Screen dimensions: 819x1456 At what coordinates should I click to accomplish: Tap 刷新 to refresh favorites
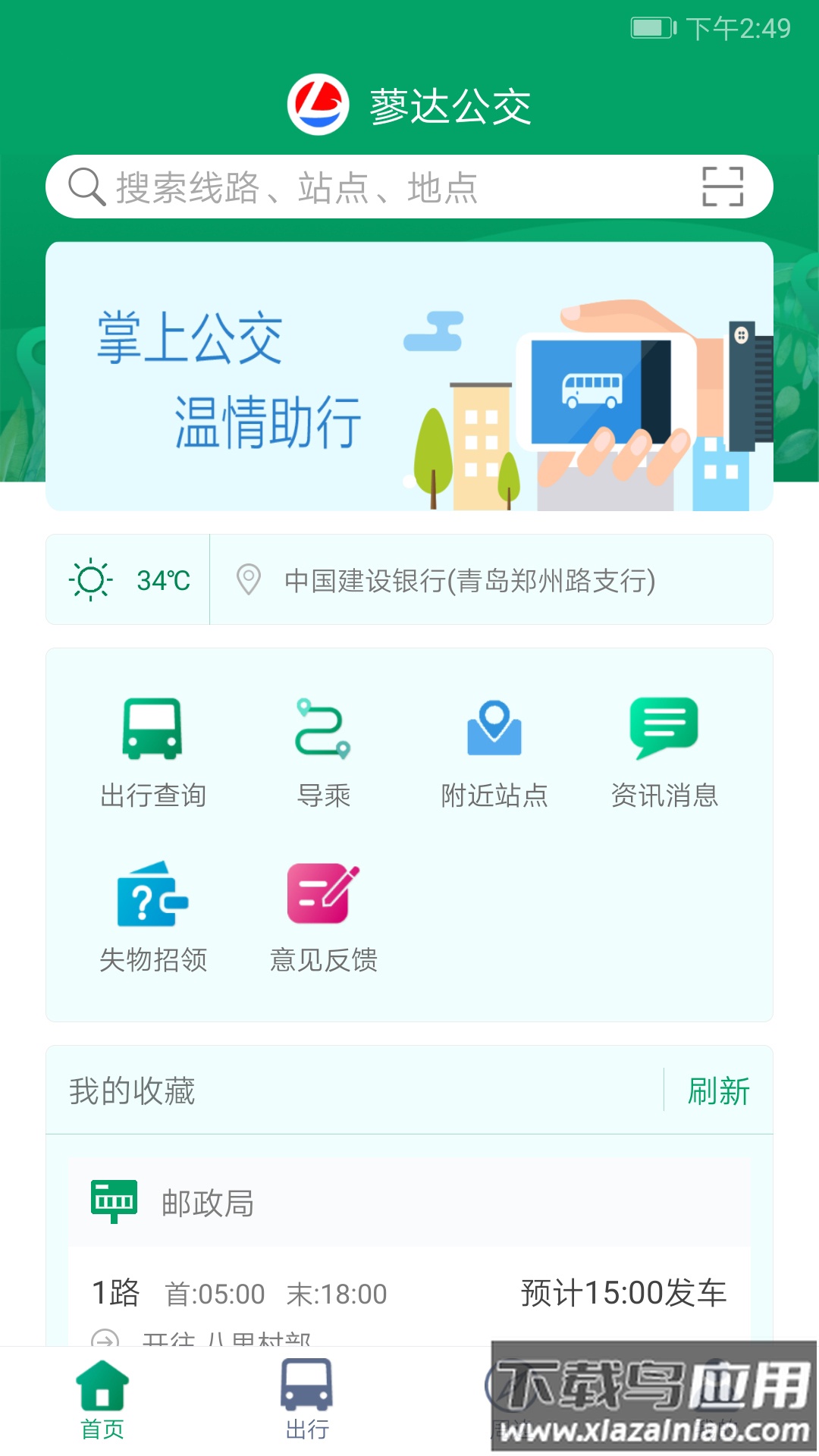click(x=718, y=1091)
